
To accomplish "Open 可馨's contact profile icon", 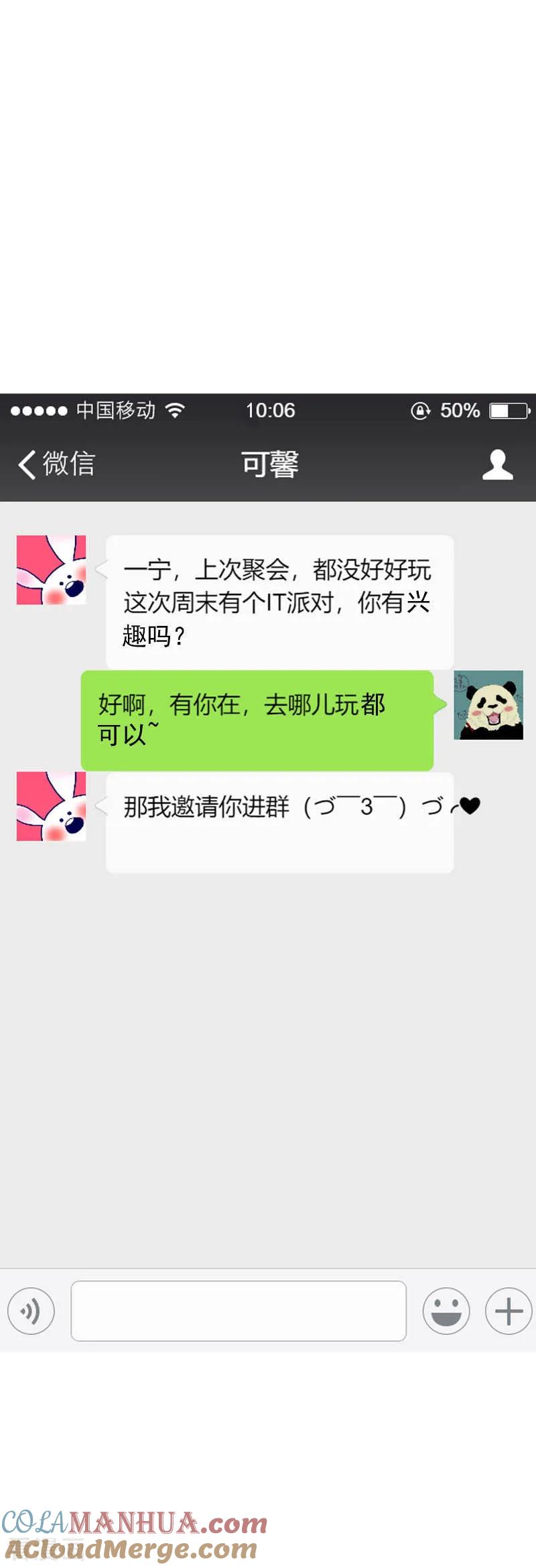I will (x=498, y=463).
